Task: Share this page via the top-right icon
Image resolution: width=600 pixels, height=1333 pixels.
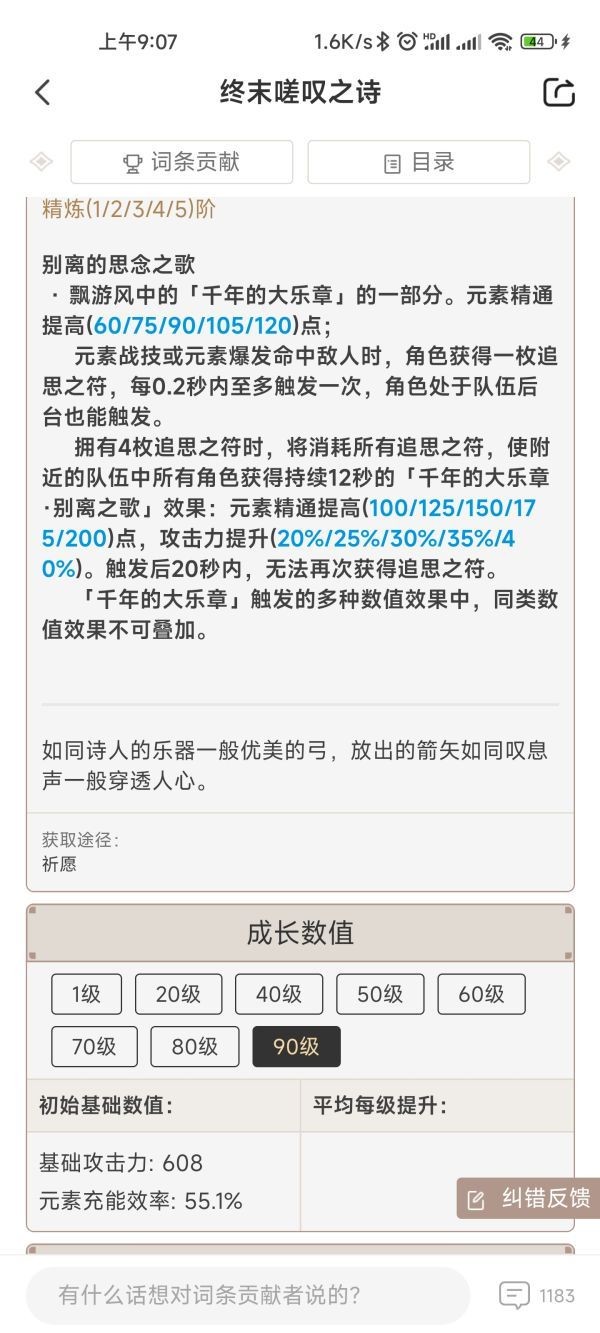Action: 559,93
